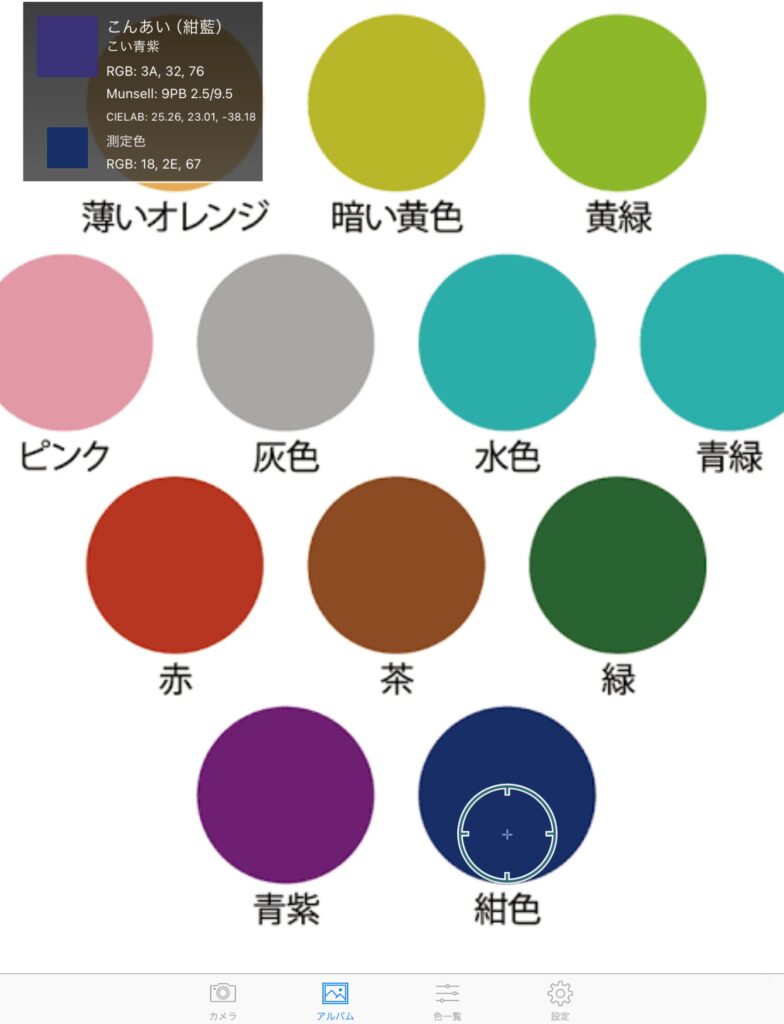Open the 色一覧 color list tab
The height and width of the screenshot is (1024, 784).
(x=447, y=999)
